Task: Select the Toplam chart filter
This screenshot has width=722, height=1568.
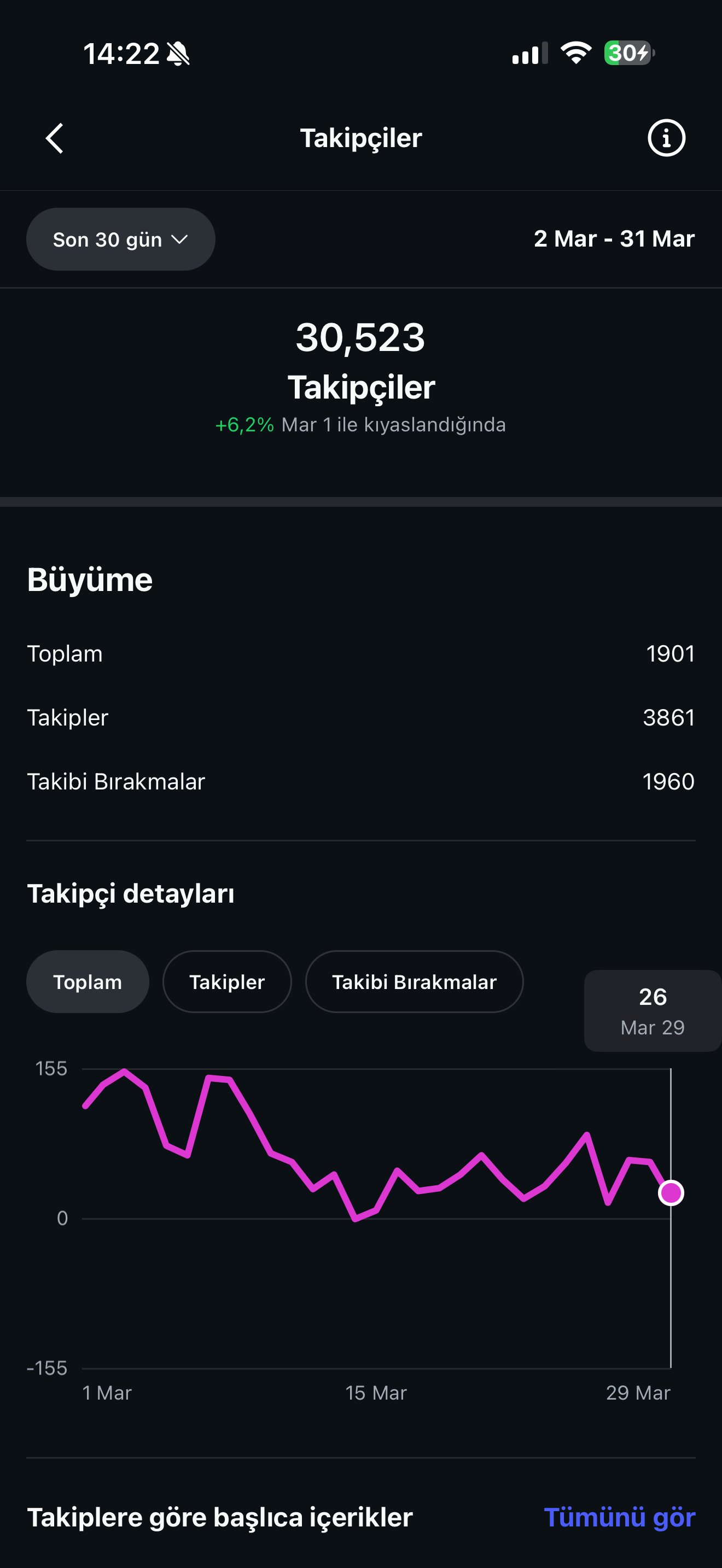Action: pos(88,982)
